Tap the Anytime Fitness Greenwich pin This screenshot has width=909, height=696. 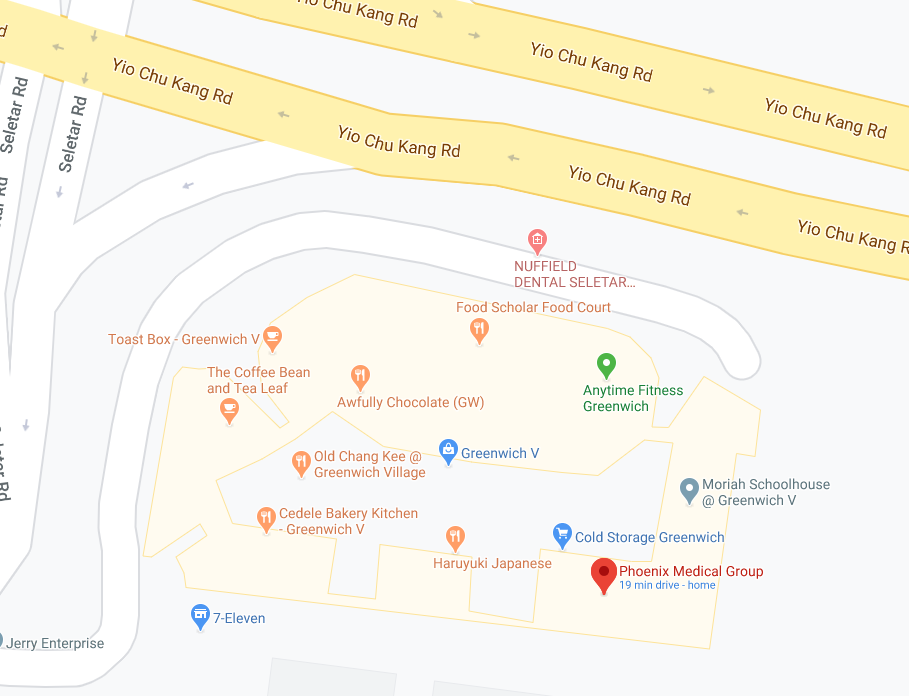pyautogui.click(x=605, y=364)
